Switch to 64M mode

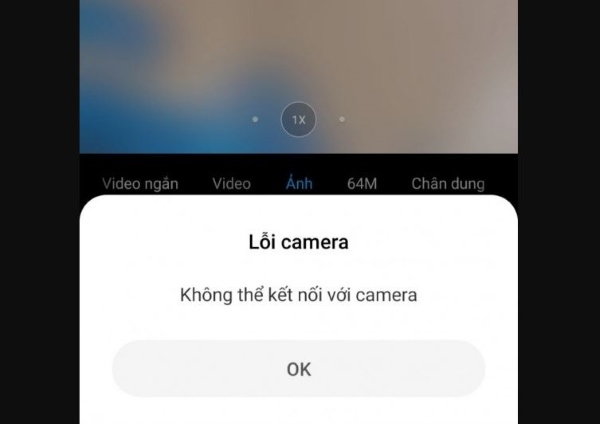[x=362, y=184]
